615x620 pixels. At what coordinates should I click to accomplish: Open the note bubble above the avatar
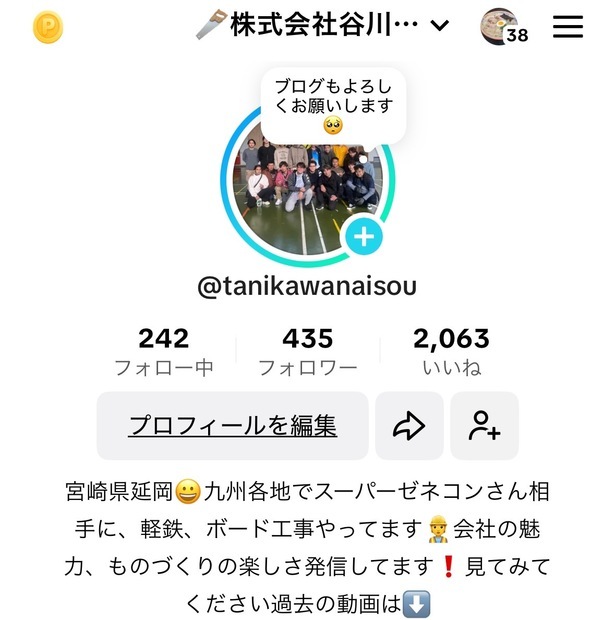coord(333,104)
